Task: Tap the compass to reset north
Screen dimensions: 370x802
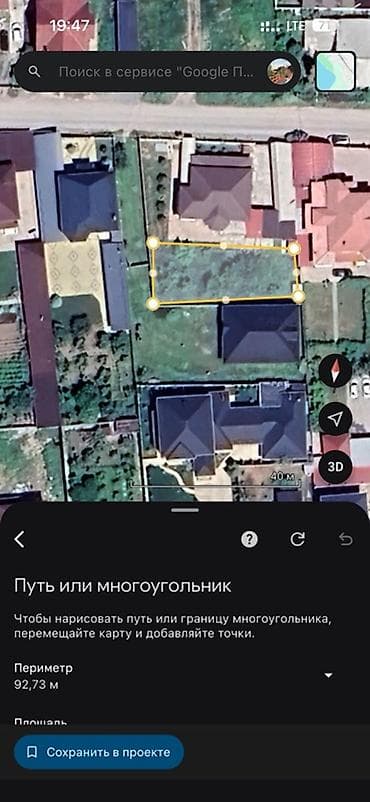Action: pyautogui.click(x=335, y=371)
